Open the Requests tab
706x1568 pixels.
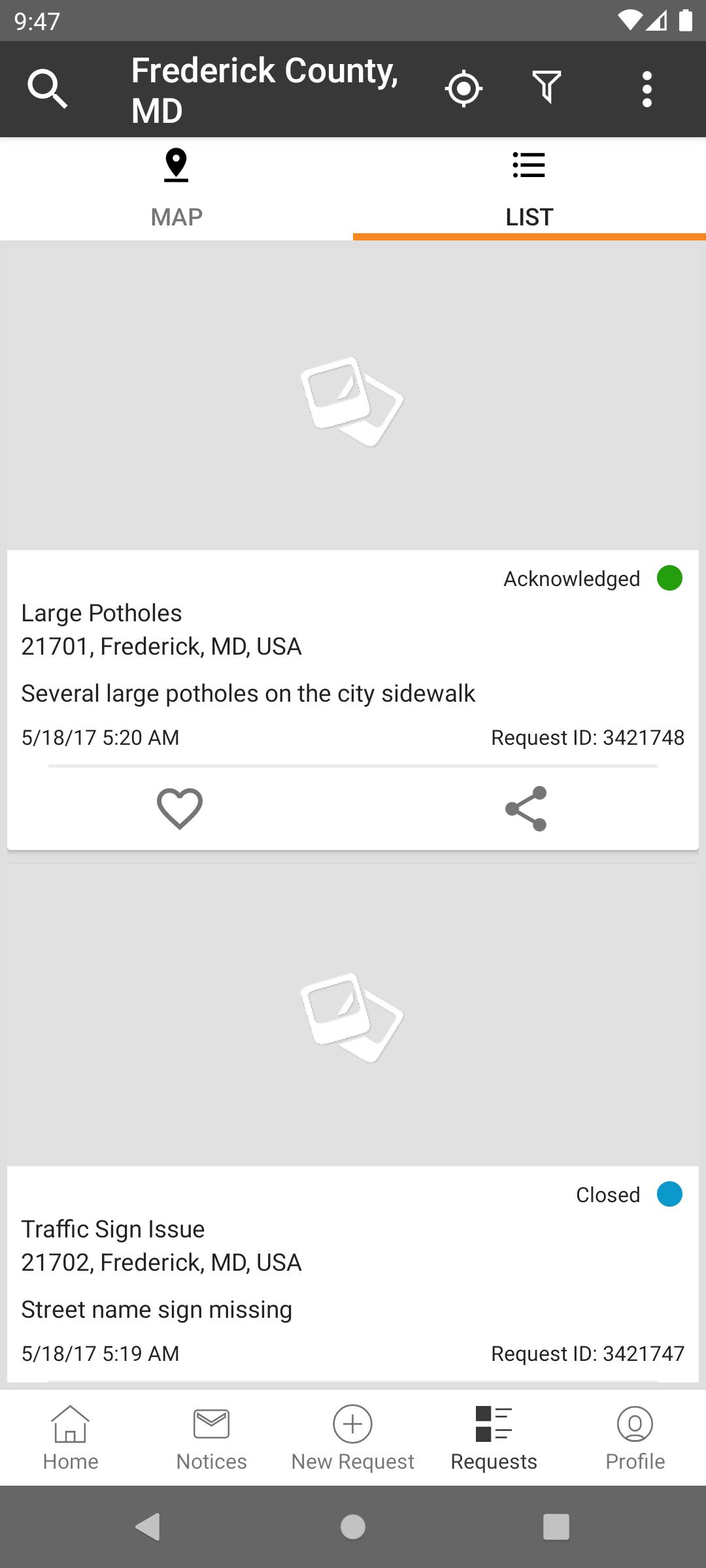(494, 1437)
